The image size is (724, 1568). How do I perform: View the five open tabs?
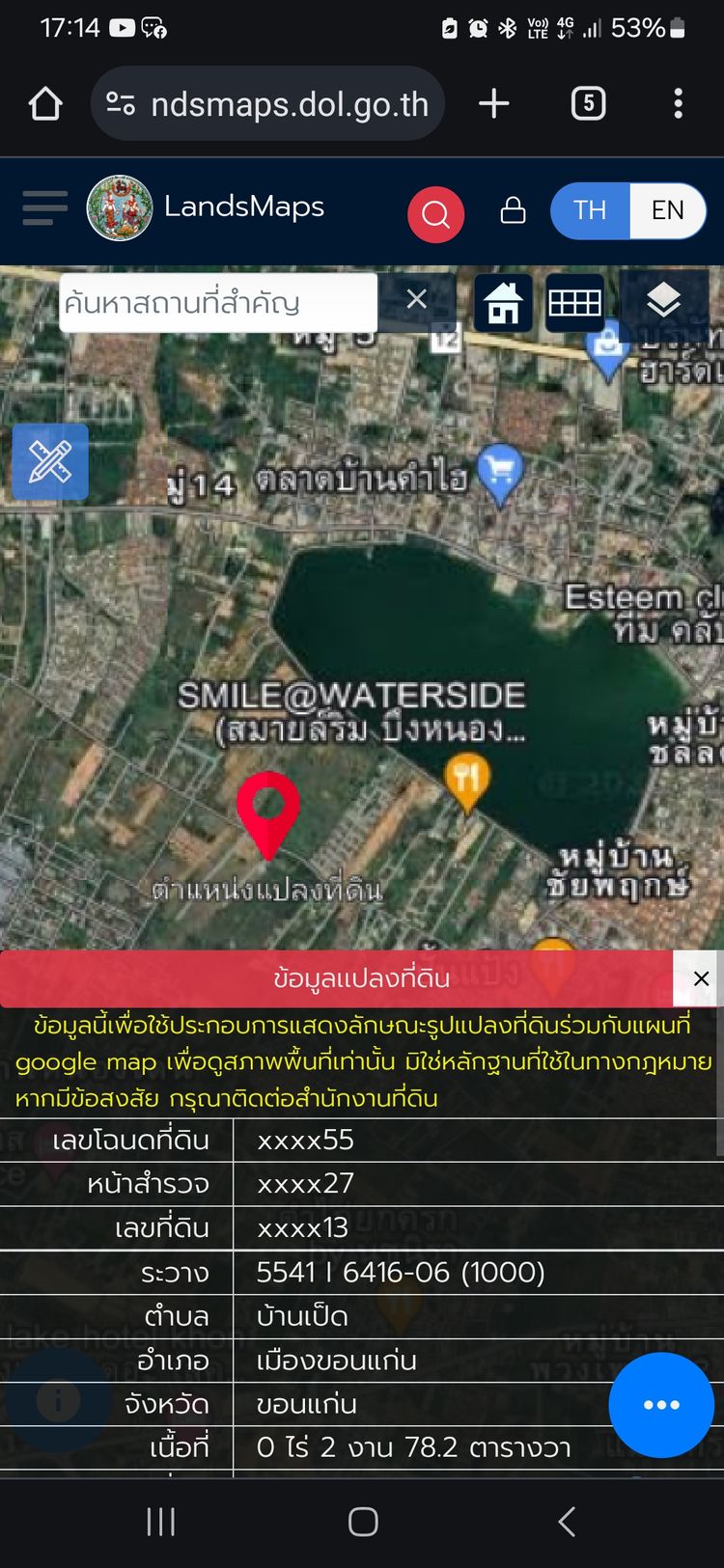click(588, 103)
